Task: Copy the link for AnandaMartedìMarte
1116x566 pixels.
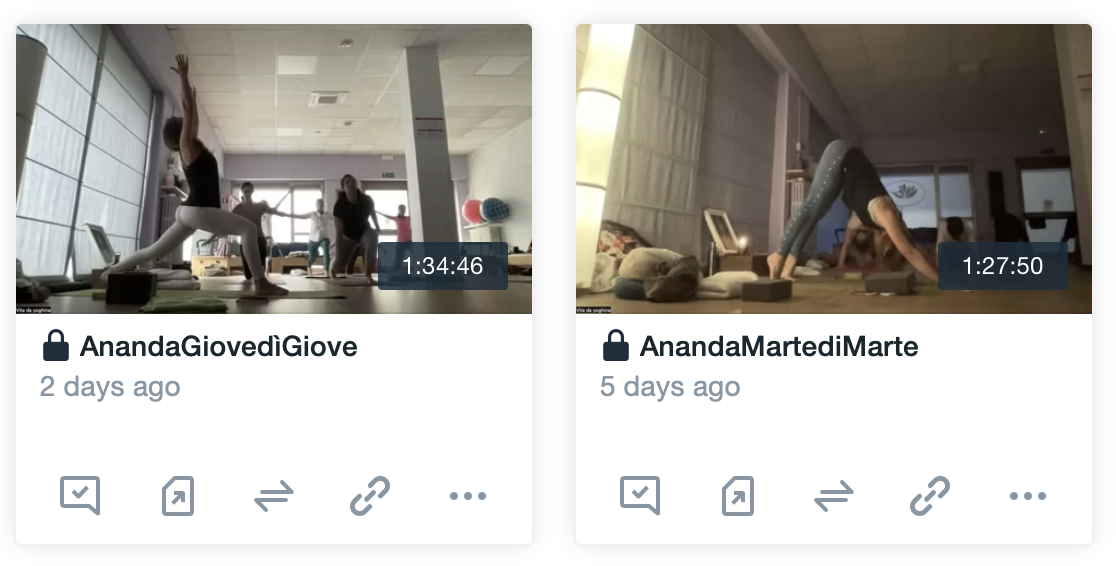Action: click(x=929, y=495)
